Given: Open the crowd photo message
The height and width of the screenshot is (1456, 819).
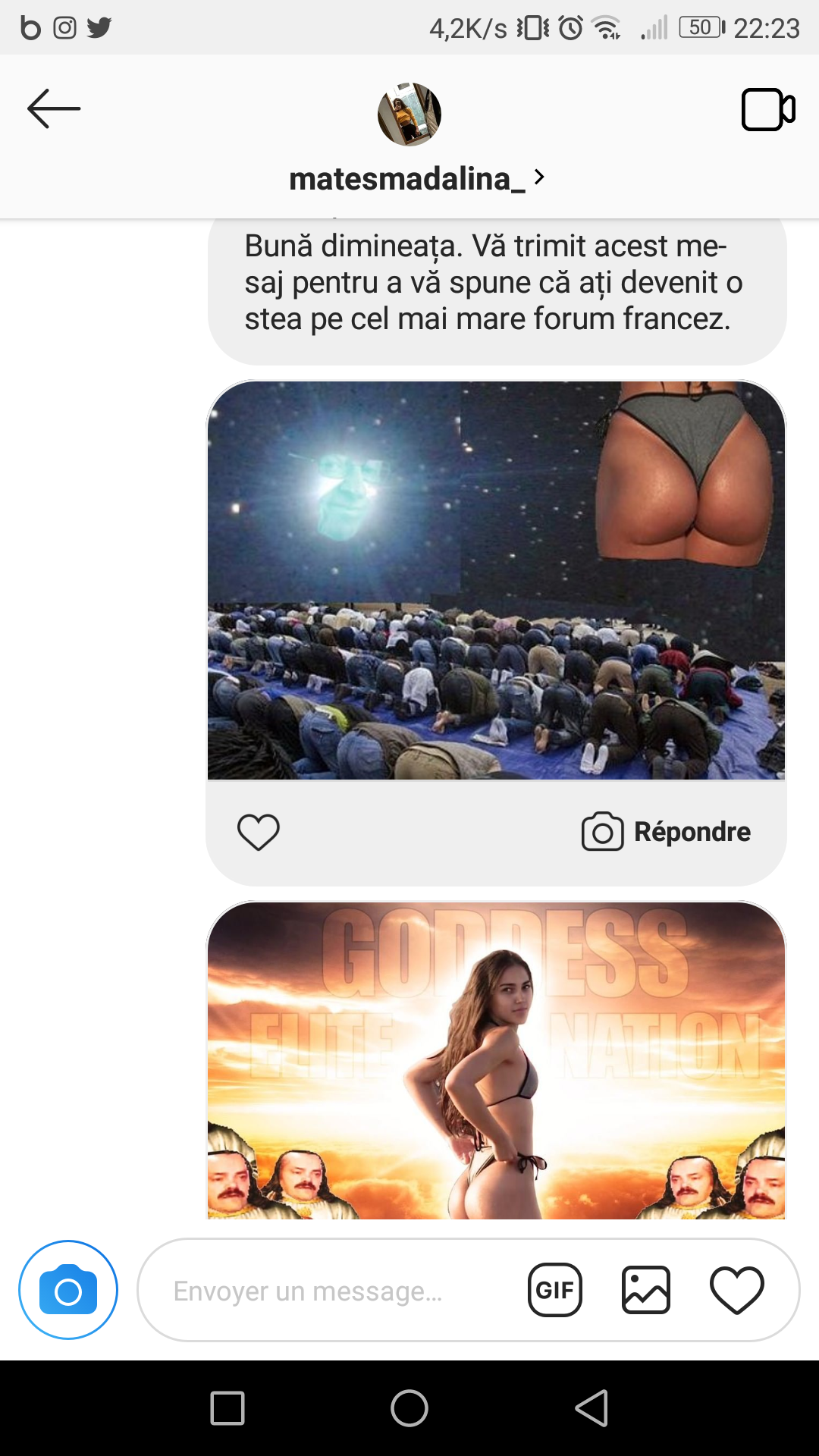Looking at the screenshot, I should [496, 580].
